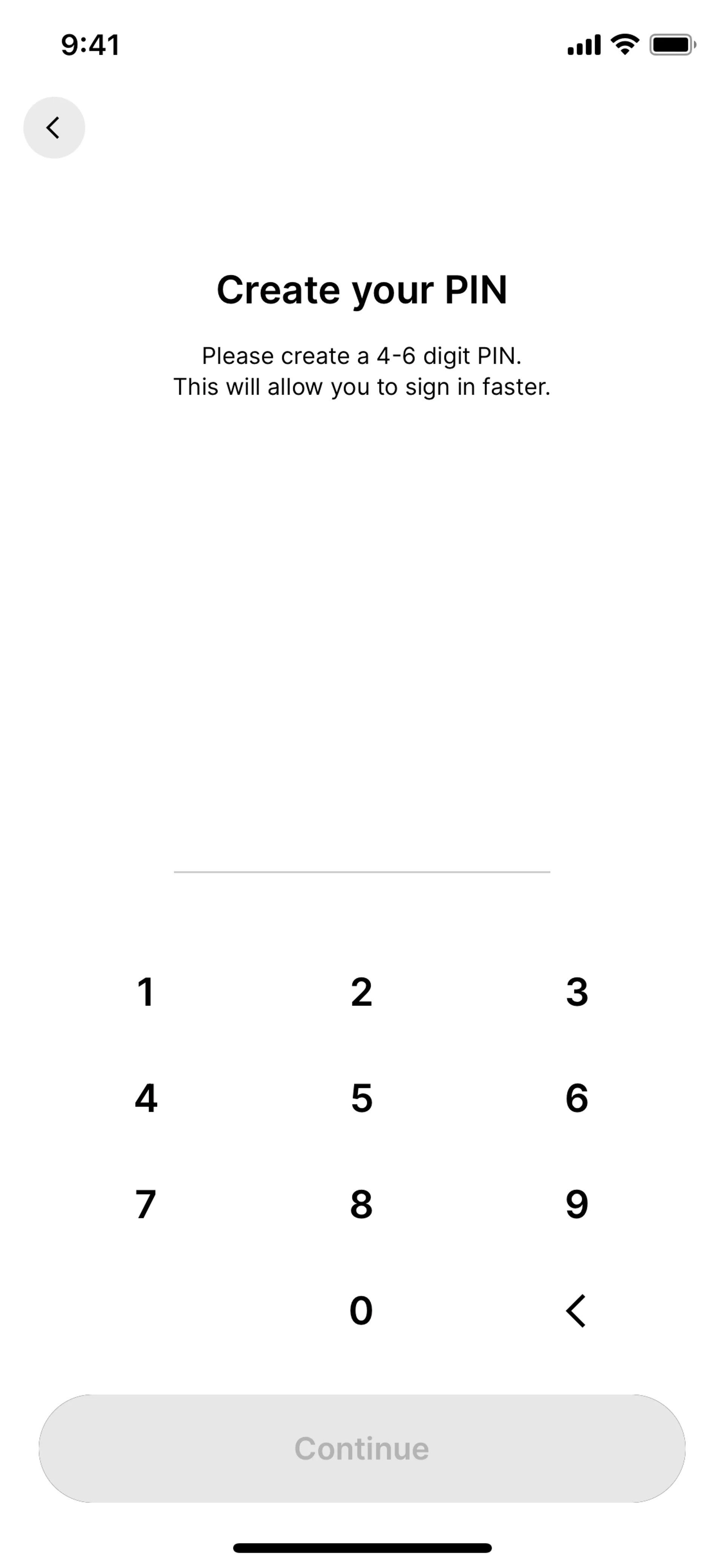
Task: Enter digit 9 on the PIN keypad
Action: point(577,1204)
